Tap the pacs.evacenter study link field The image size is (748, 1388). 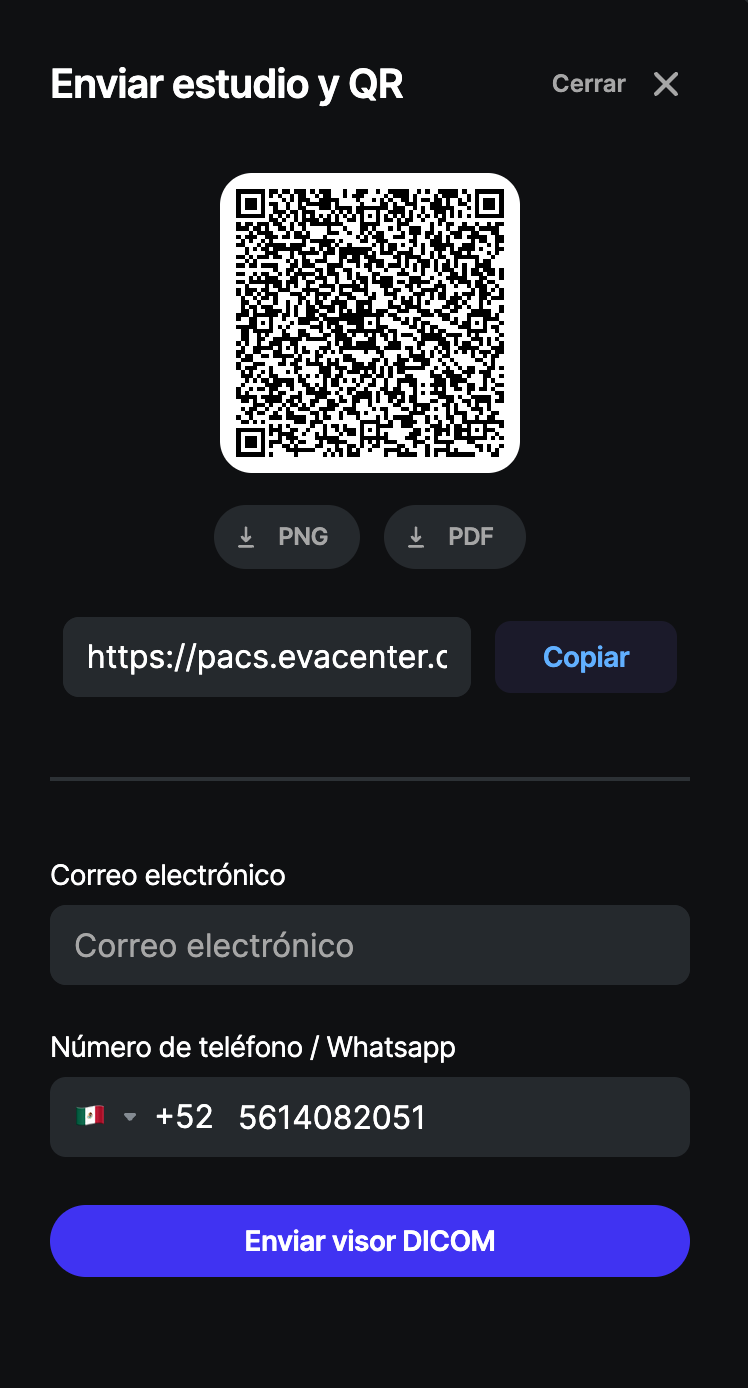pos(267,657)
